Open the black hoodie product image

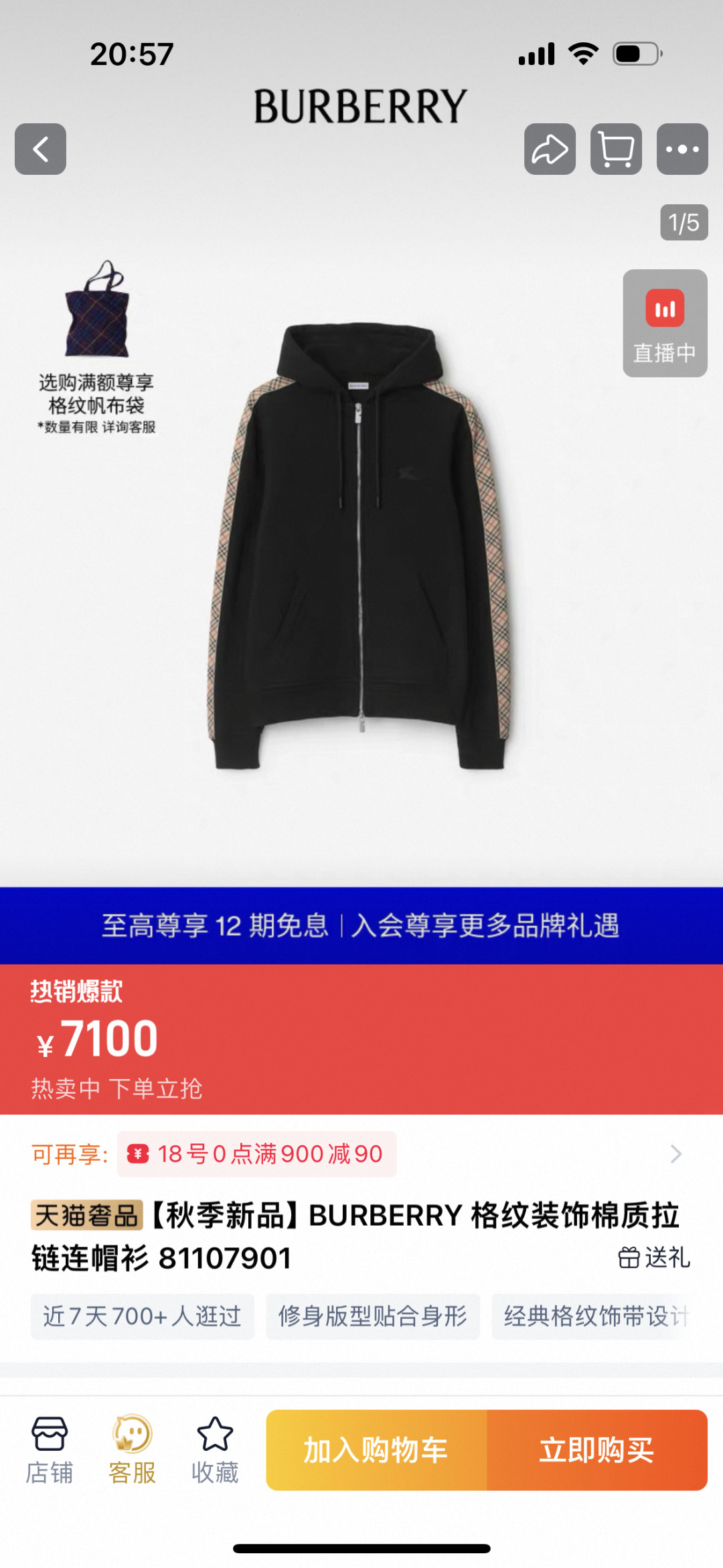click(361, 546)
